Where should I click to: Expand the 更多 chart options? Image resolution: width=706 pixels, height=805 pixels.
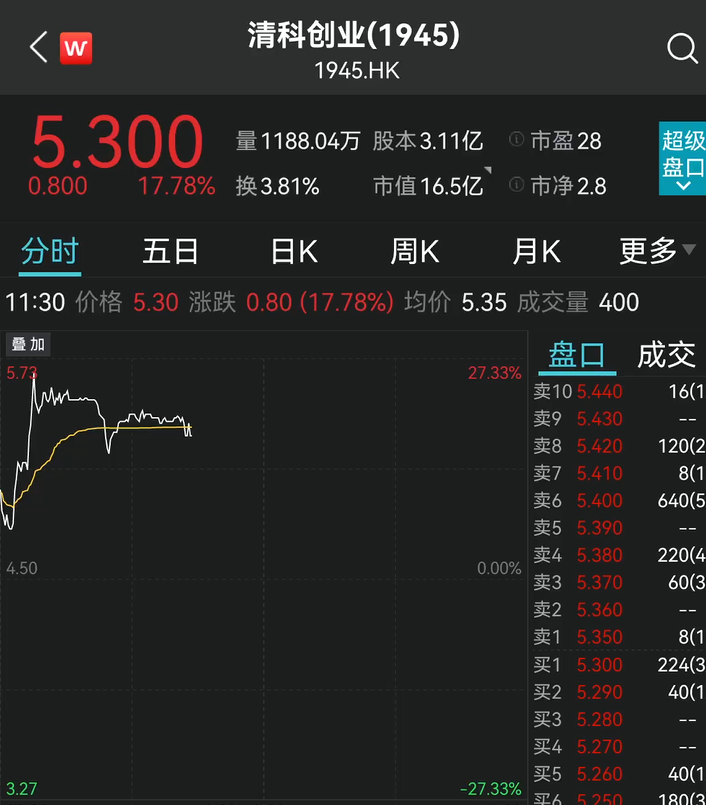click(657, 251)
